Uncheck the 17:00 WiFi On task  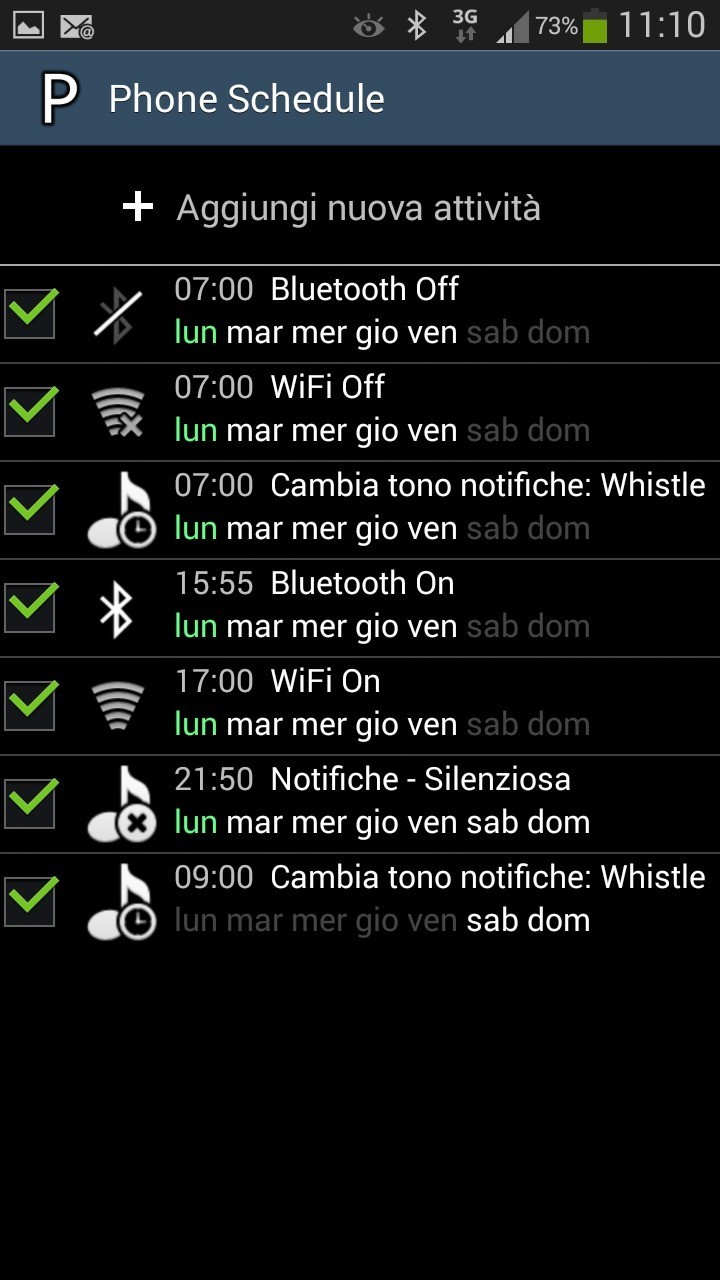click(30, 704)
